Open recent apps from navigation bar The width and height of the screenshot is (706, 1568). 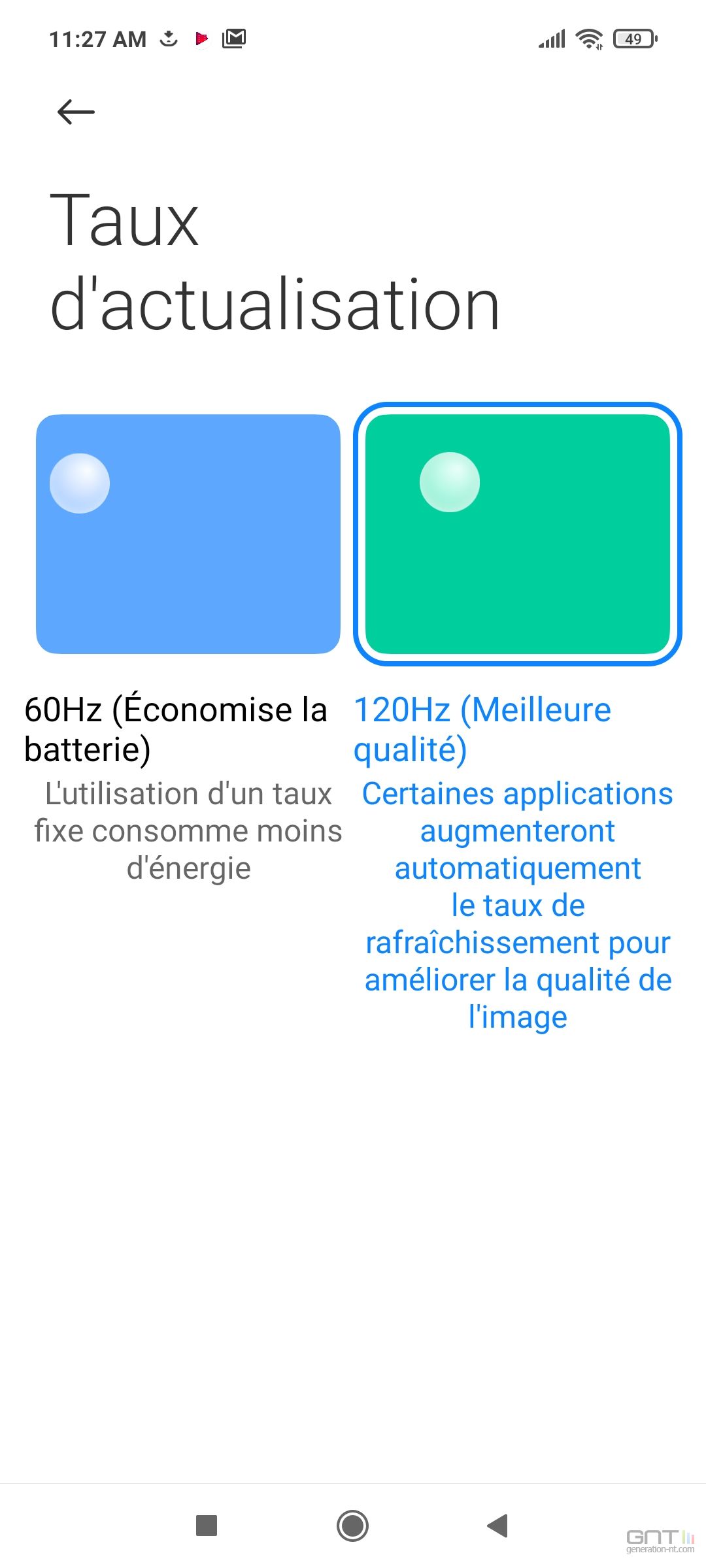207,1526
